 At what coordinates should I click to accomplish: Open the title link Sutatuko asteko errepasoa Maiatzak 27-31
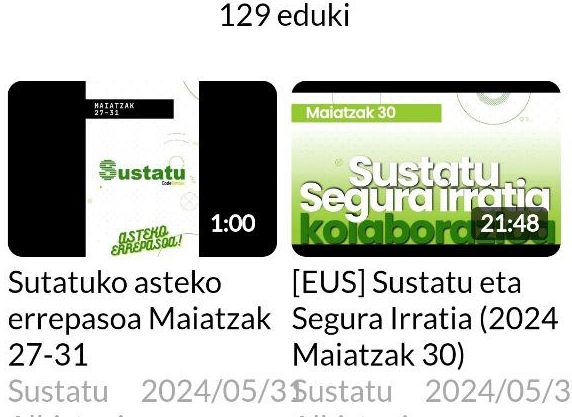pyautogui.click(x=139, y=318)
